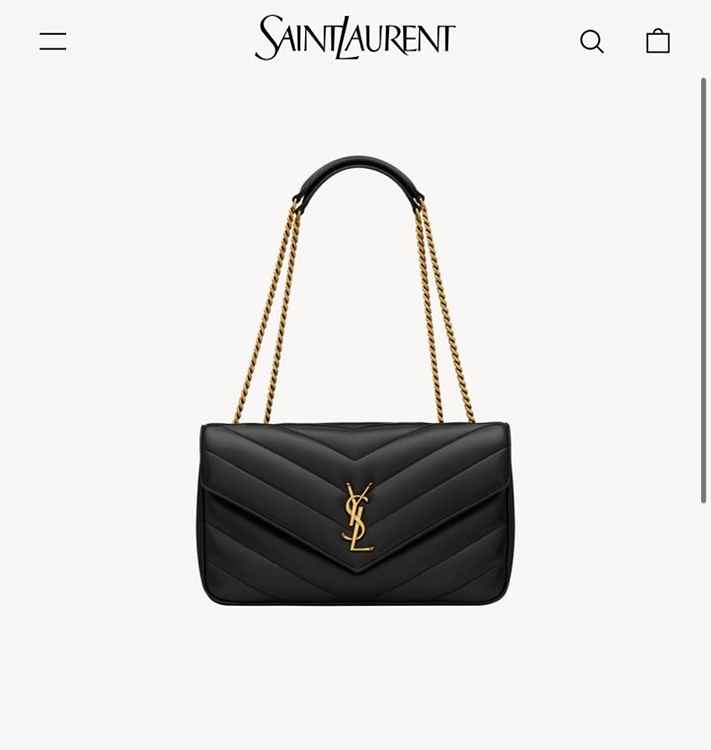
Task: View the shopping bag
Action: [x=658, y=41]
